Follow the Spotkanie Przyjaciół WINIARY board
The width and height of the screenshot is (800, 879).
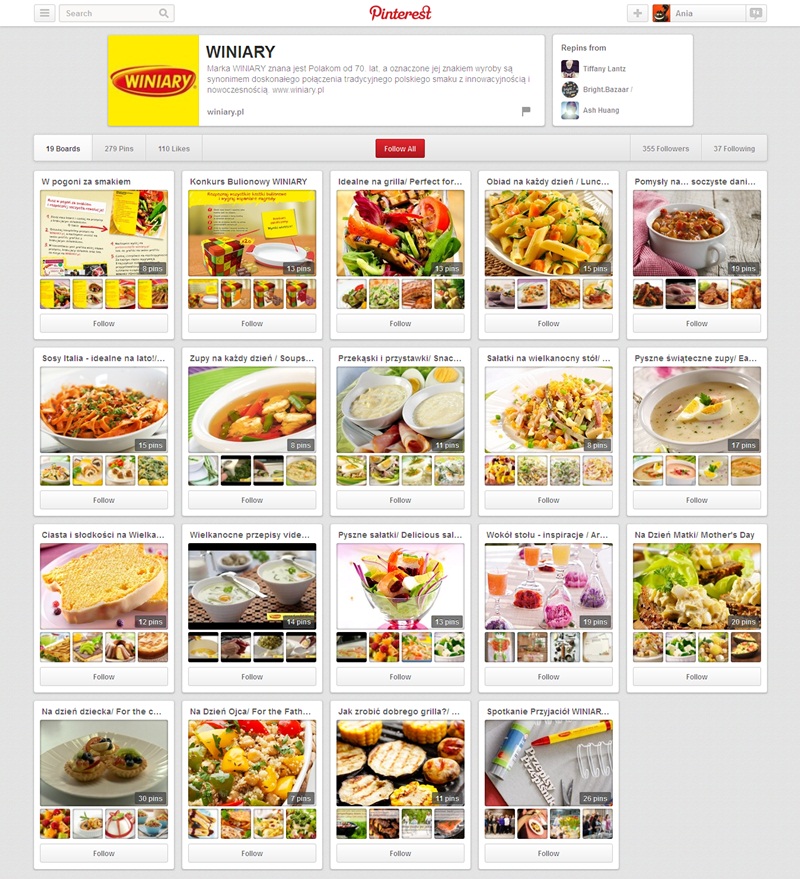click(549, 853)
